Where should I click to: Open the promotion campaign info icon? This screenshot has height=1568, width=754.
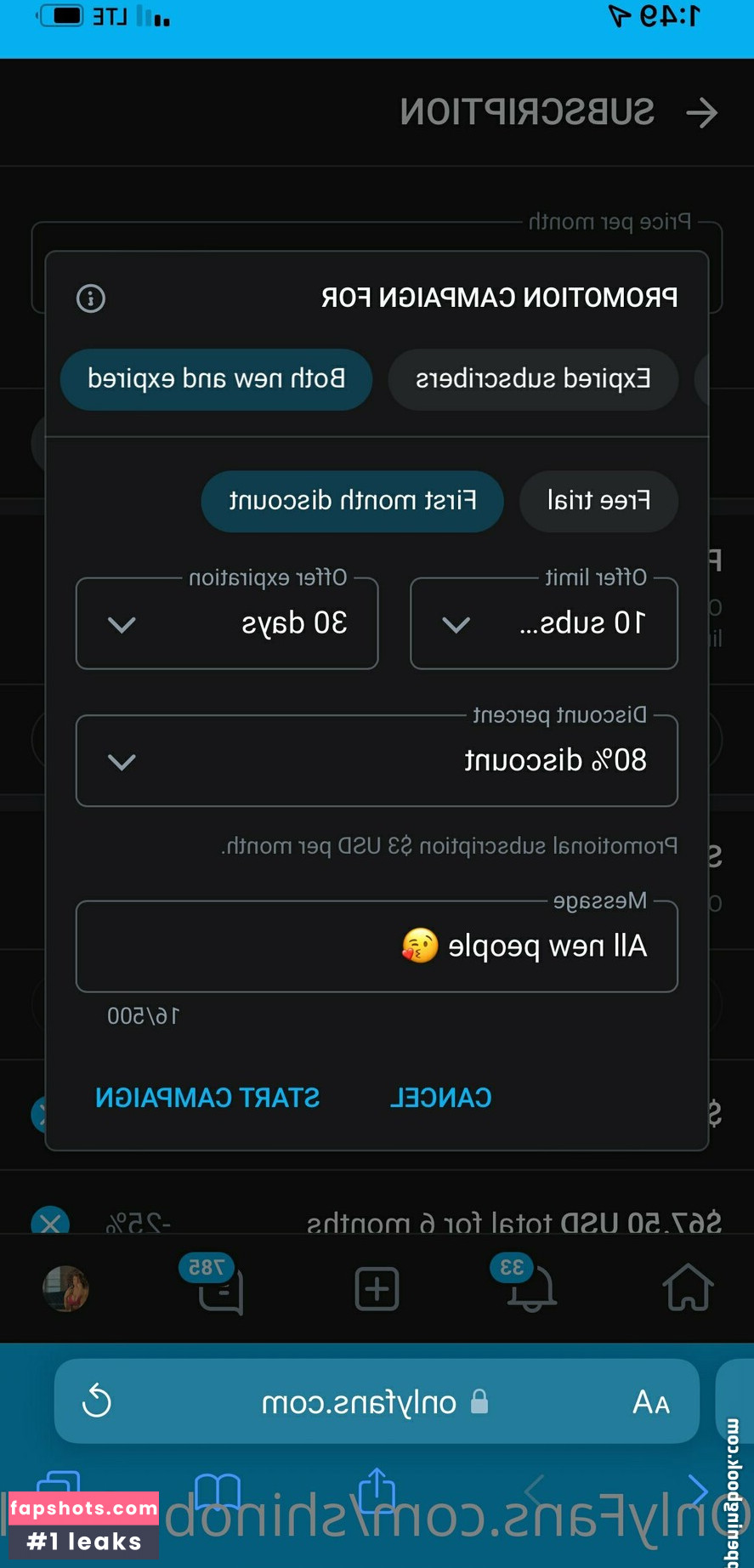point(91,298)
